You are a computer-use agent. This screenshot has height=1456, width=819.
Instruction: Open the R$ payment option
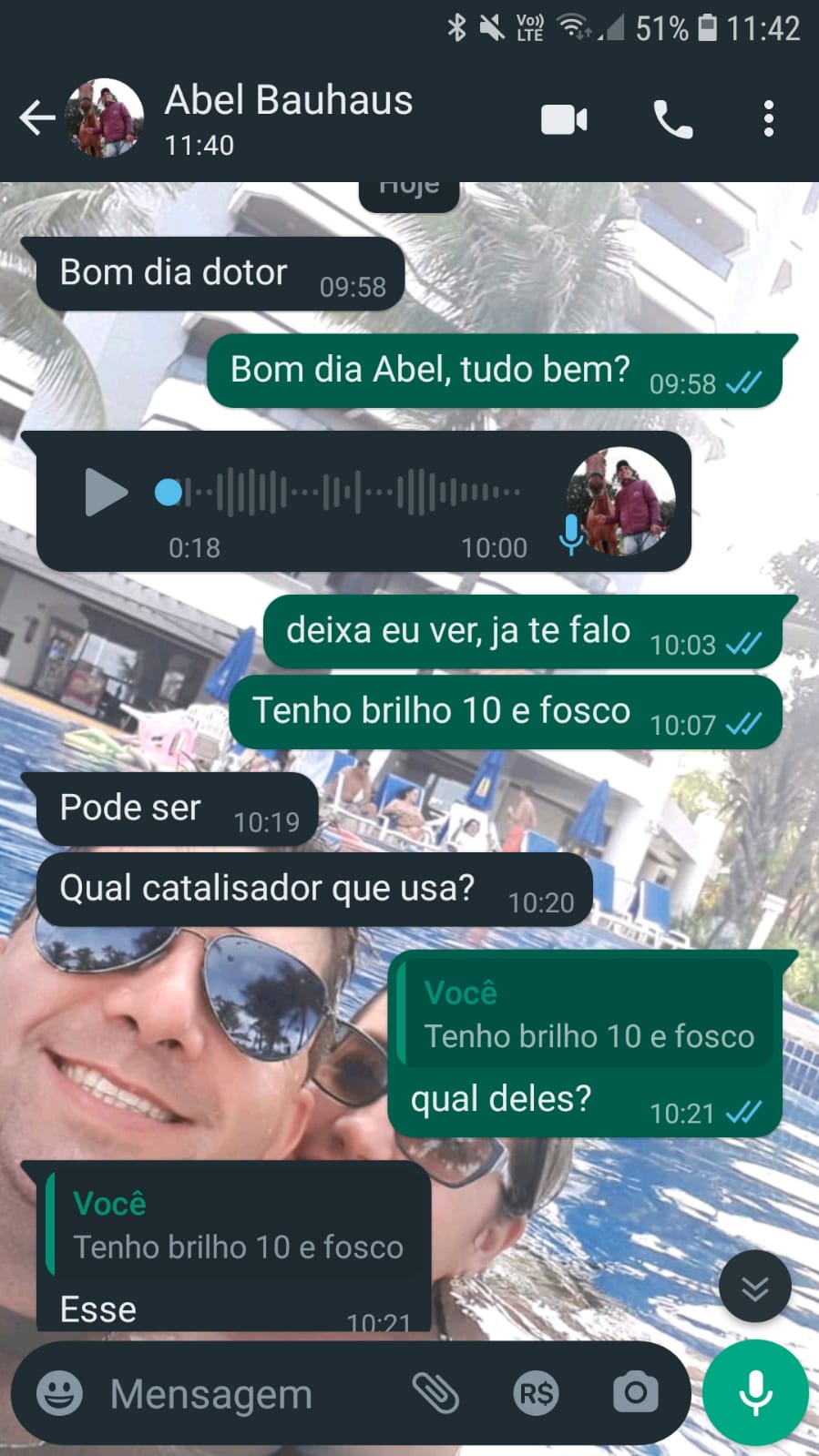[535, 1393]
